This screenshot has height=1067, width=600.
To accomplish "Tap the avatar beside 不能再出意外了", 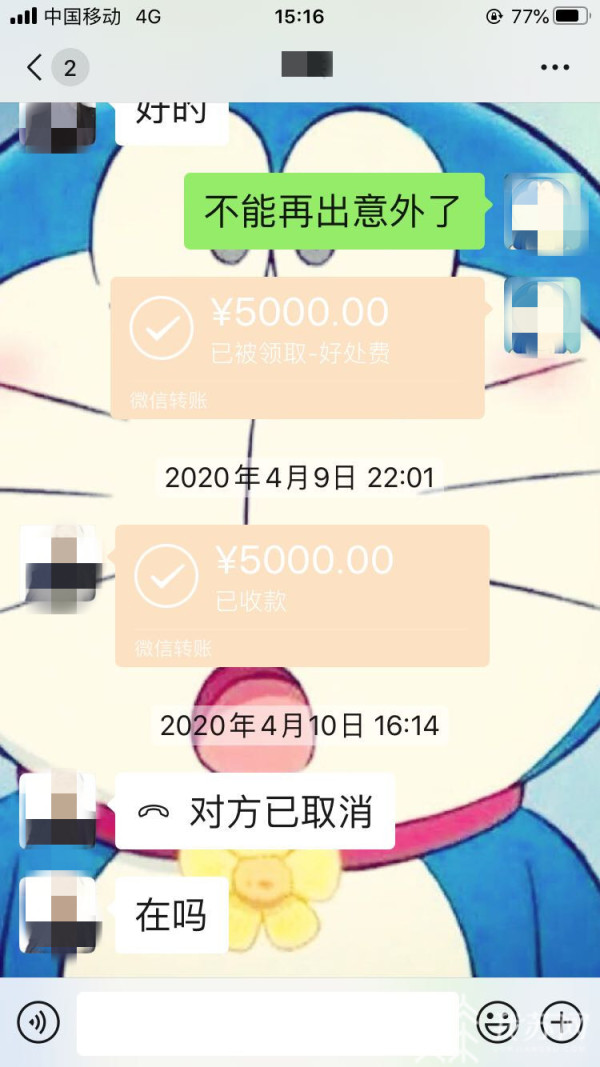I will [x=542, y=211].
